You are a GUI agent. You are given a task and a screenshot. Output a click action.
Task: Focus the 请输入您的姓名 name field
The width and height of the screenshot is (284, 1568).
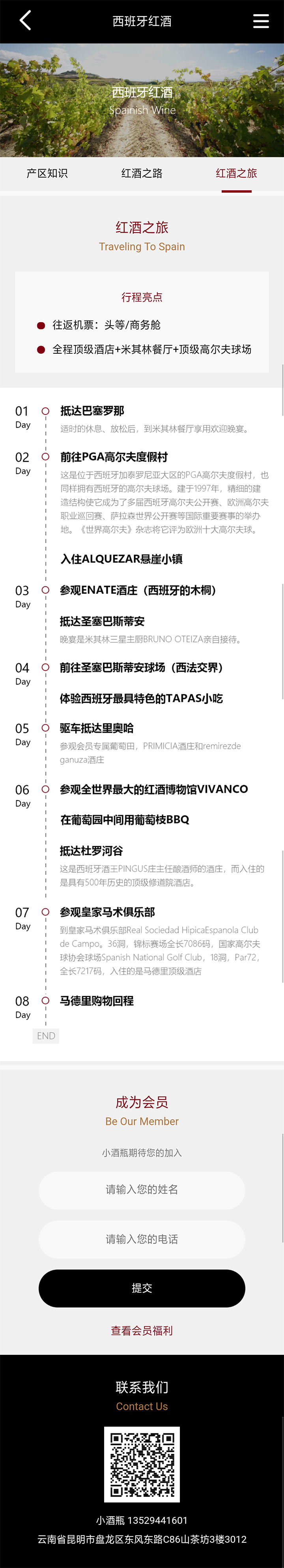[142, 1189]
